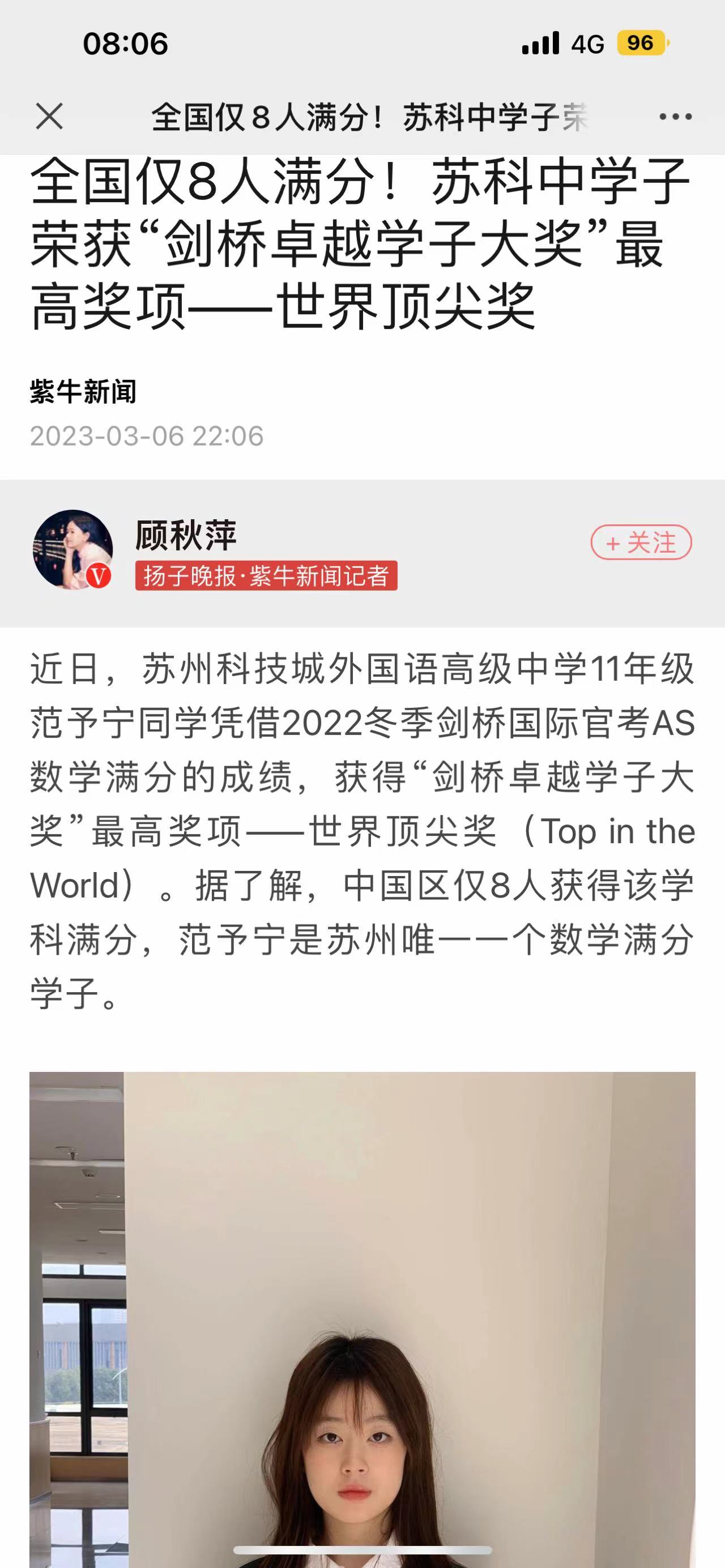Follow reporter 顾秋萍 with 关注 button
The image size is (725, 1568).
[641, 542]
